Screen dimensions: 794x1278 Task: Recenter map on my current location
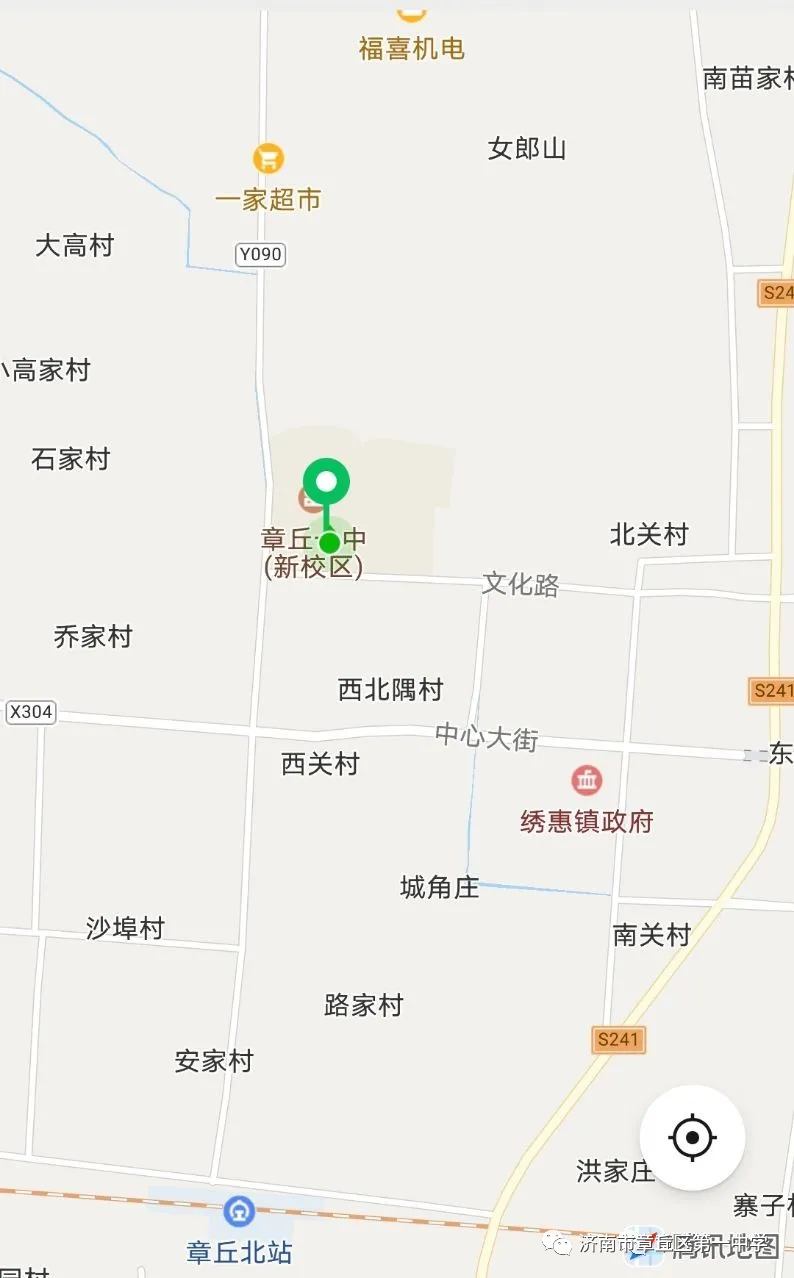[692, 1137]
